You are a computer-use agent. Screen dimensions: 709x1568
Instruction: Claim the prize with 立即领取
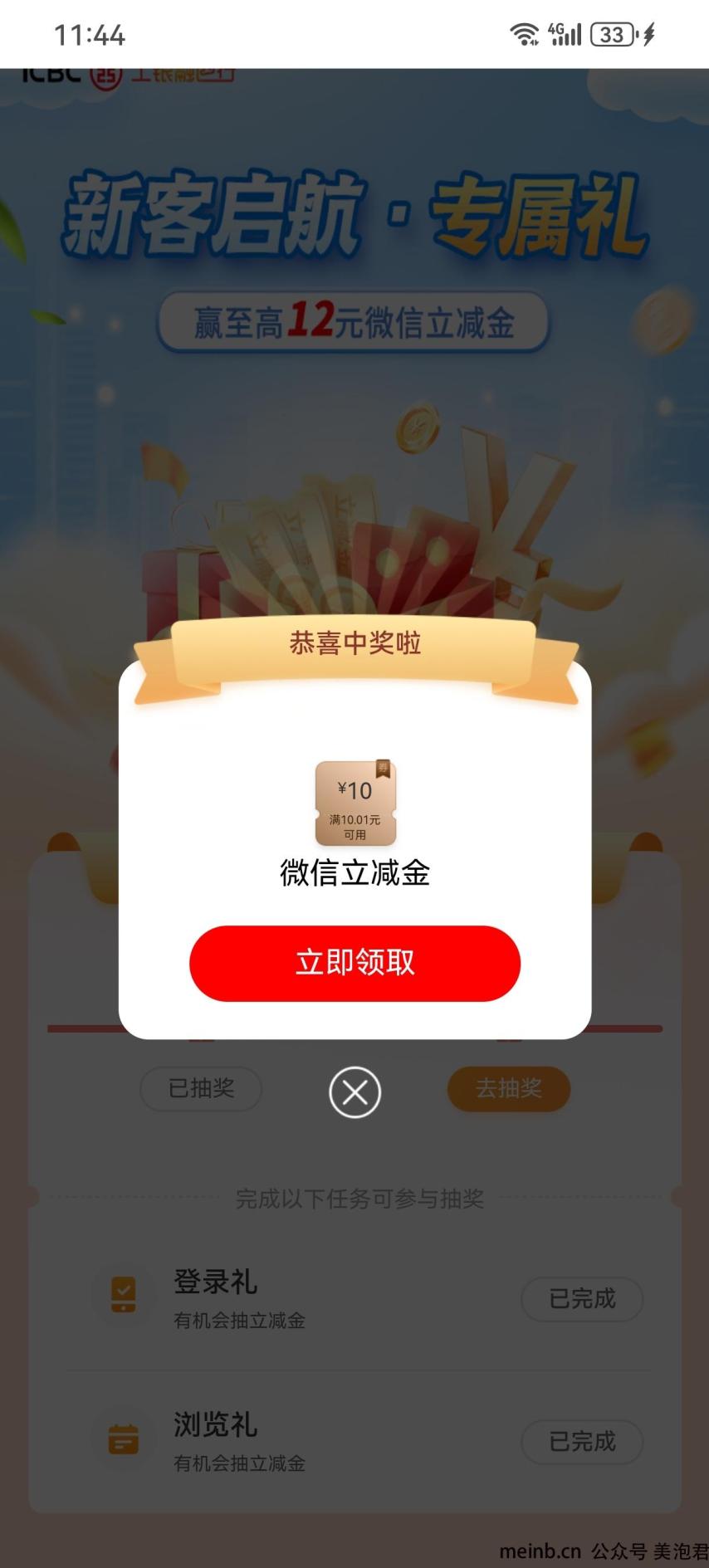(x=354, y=963)
